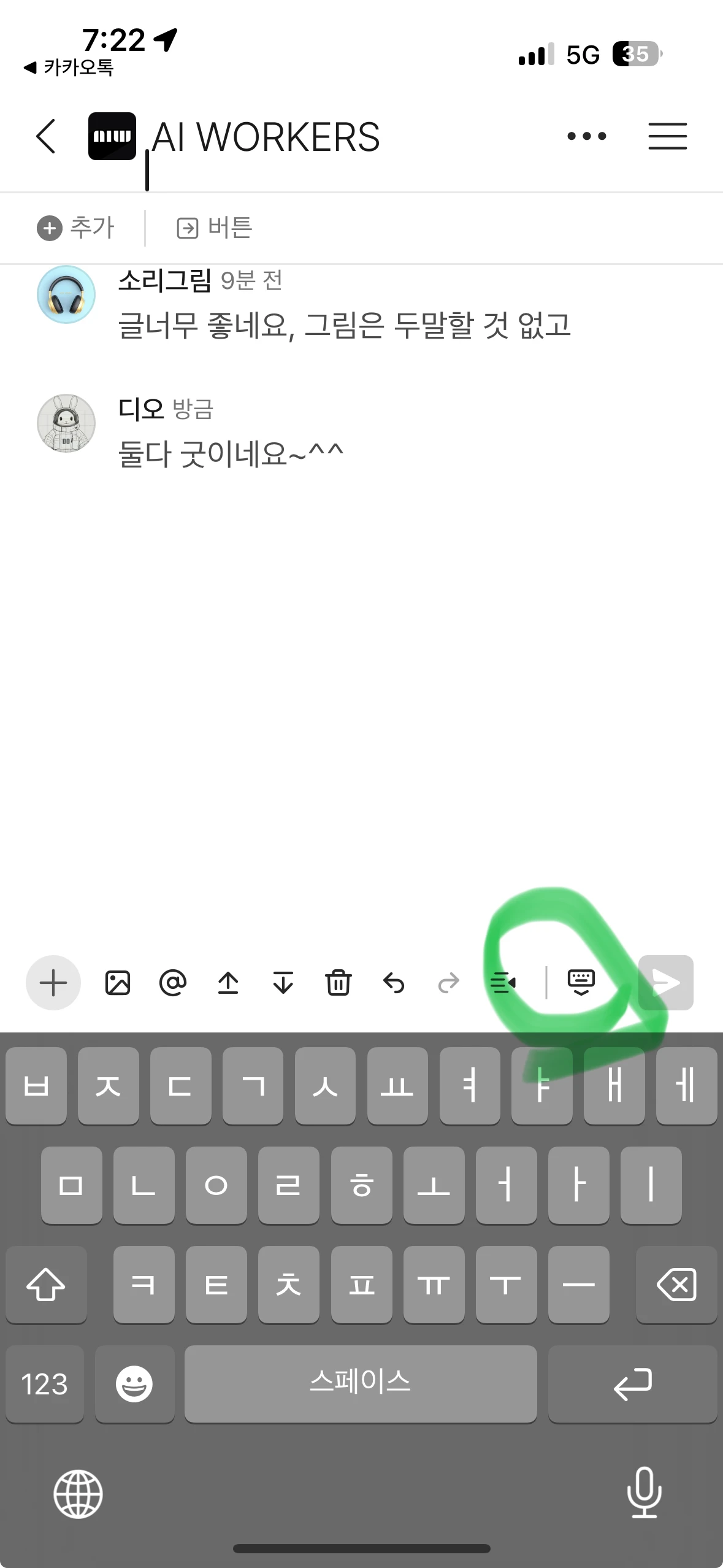Open 소리그림's profile picture

[66, 294]
